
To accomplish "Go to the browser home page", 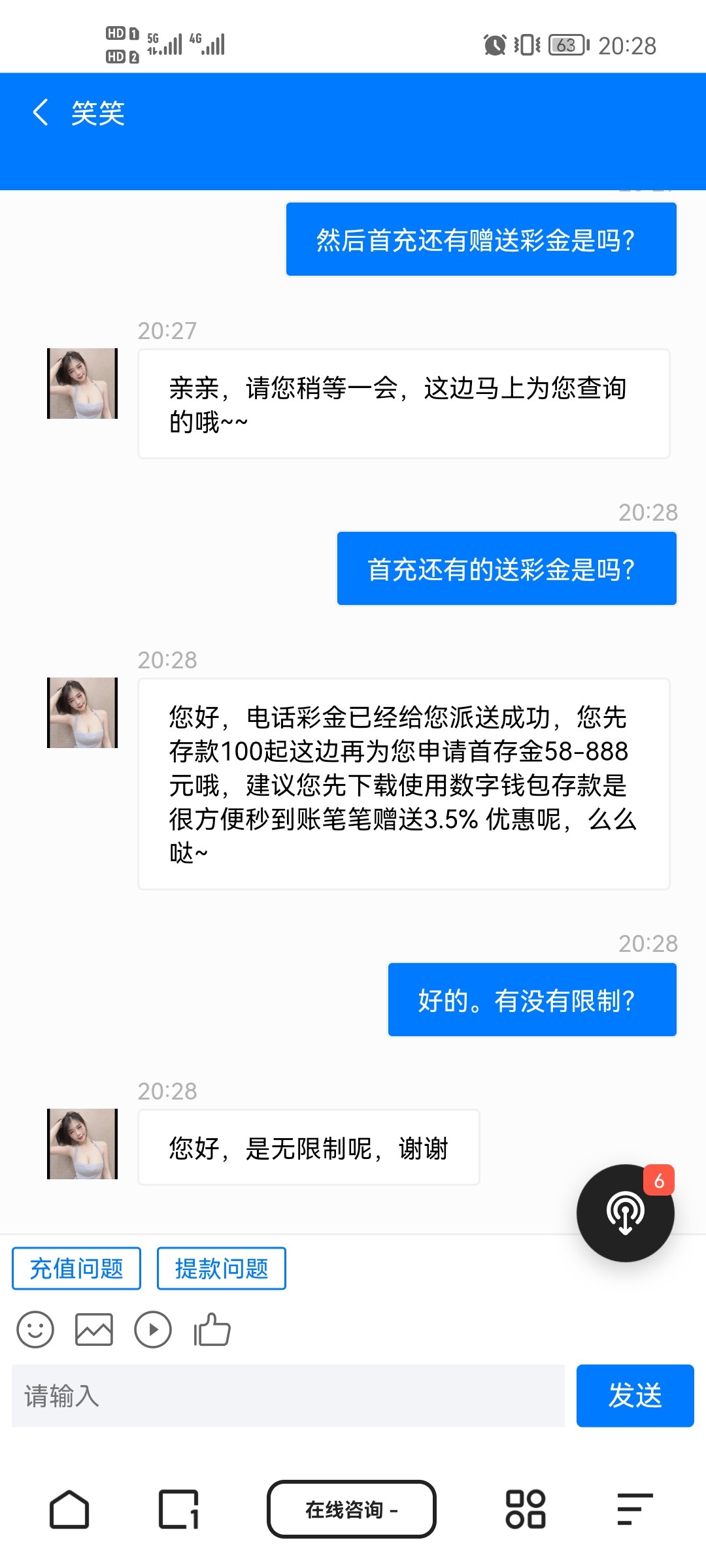I will (69, 1509).
